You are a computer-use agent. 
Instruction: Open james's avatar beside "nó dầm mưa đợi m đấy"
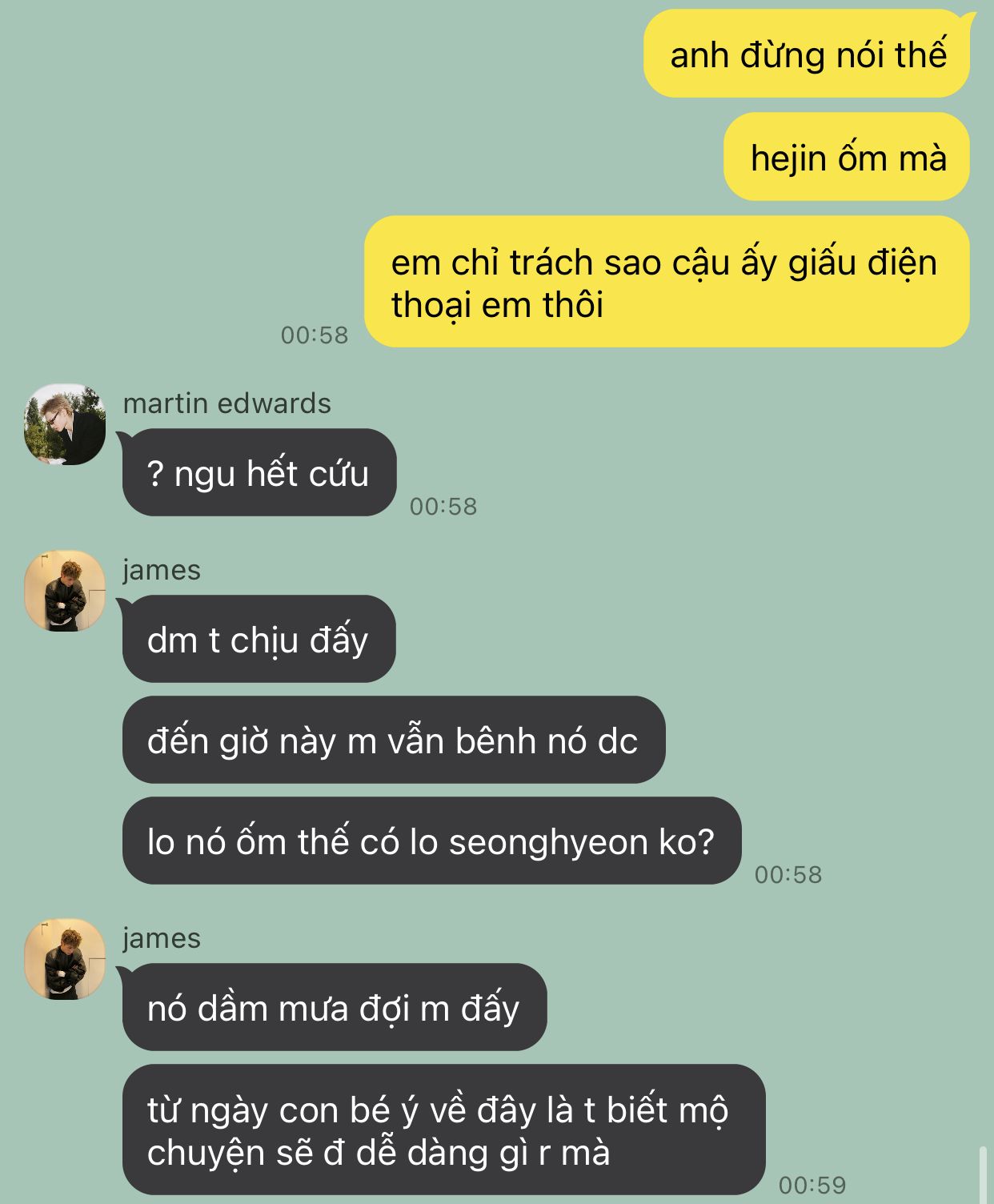coord(65,959)
